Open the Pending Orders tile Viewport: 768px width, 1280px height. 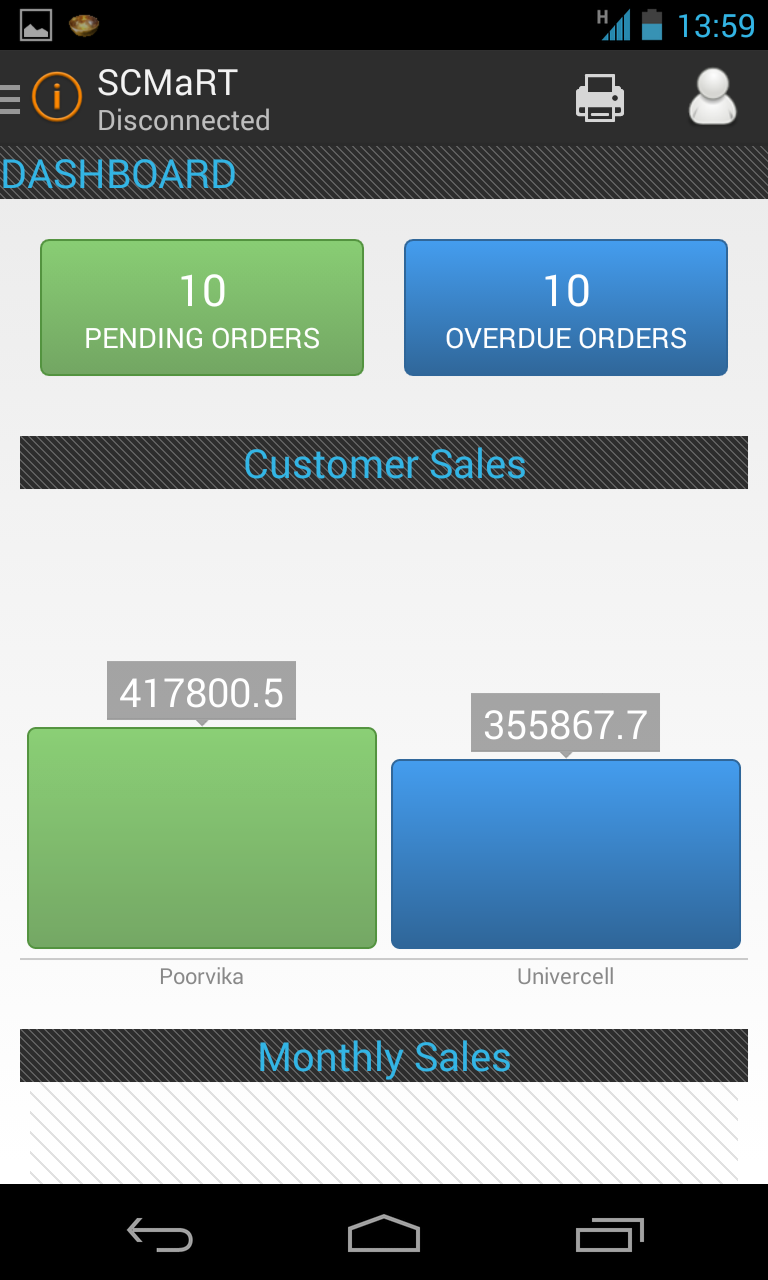[202, 308]
